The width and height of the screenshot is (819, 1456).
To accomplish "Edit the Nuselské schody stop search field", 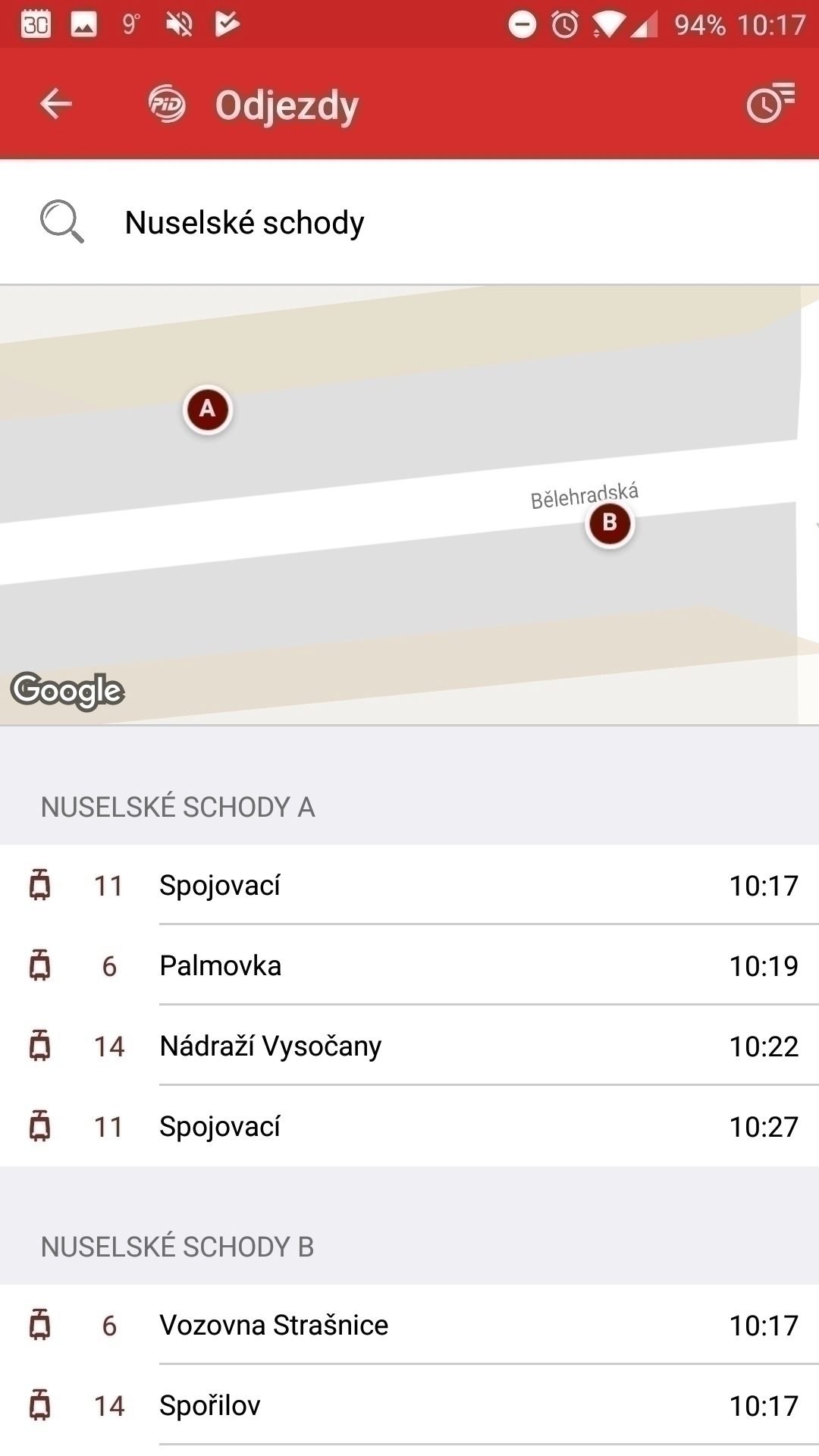I will 409,223.
